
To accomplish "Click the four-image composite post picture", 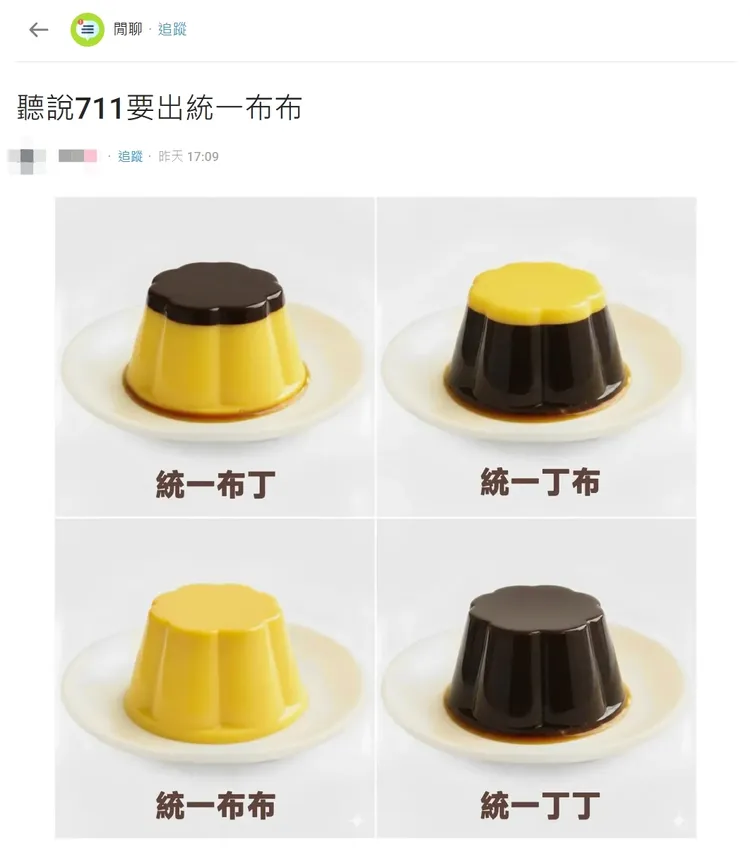I will [375, 517].
